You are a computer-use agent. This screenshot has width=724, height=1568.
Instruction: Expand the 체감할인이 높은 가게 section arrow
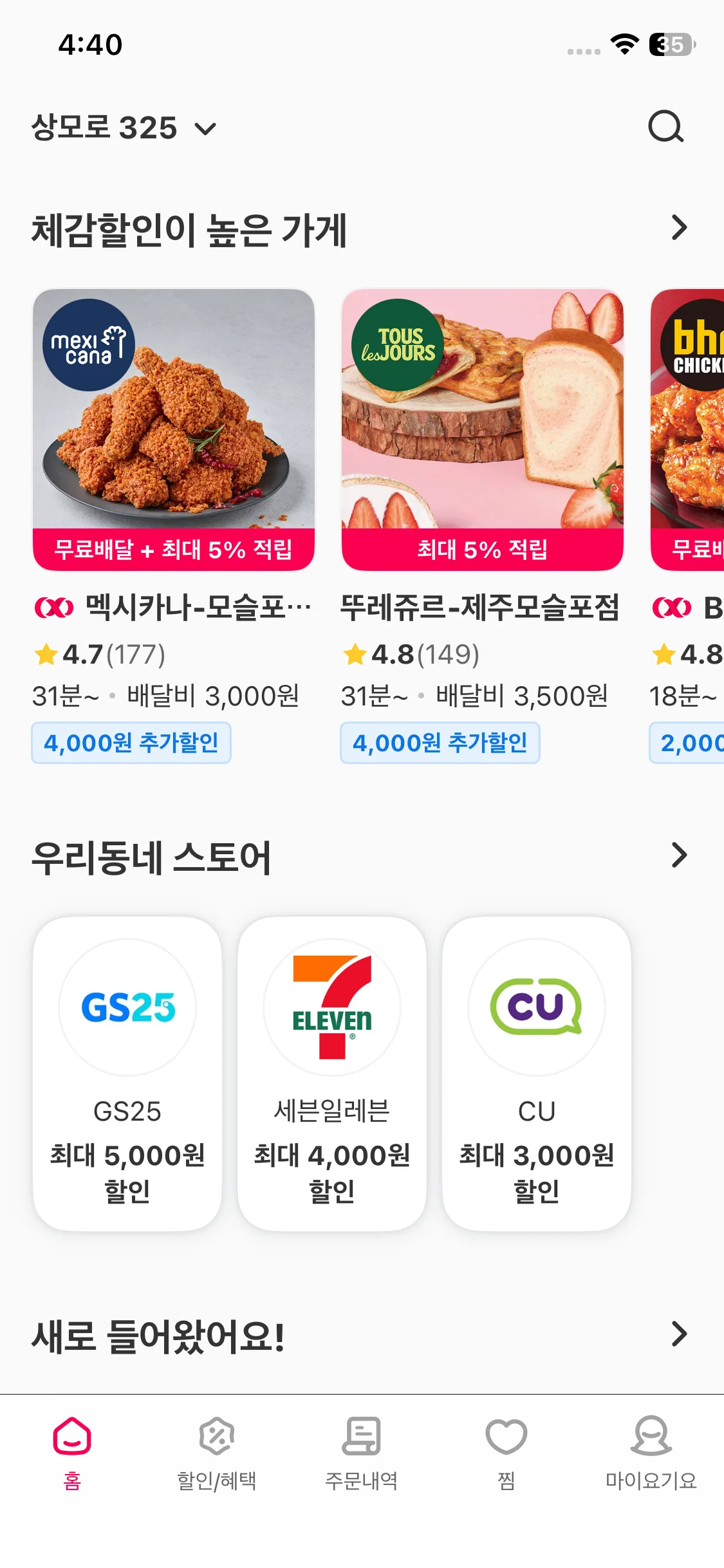pyautogui.click(x=679, y=228)
